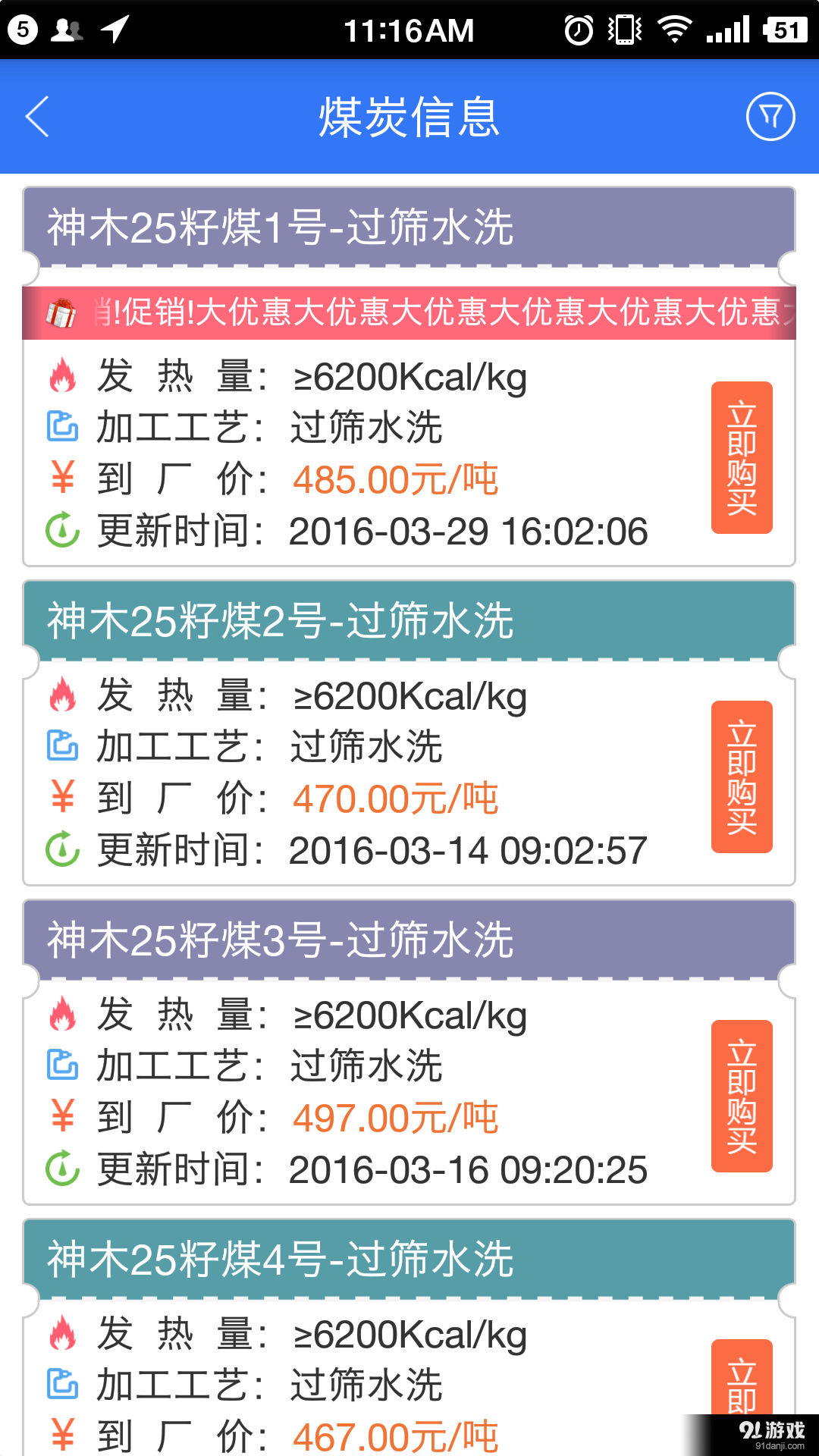Viewport: 819px width, 1456px height.
Task: Tap the back arrow to leave 煤炭信息
Action: tap(38, 118)
